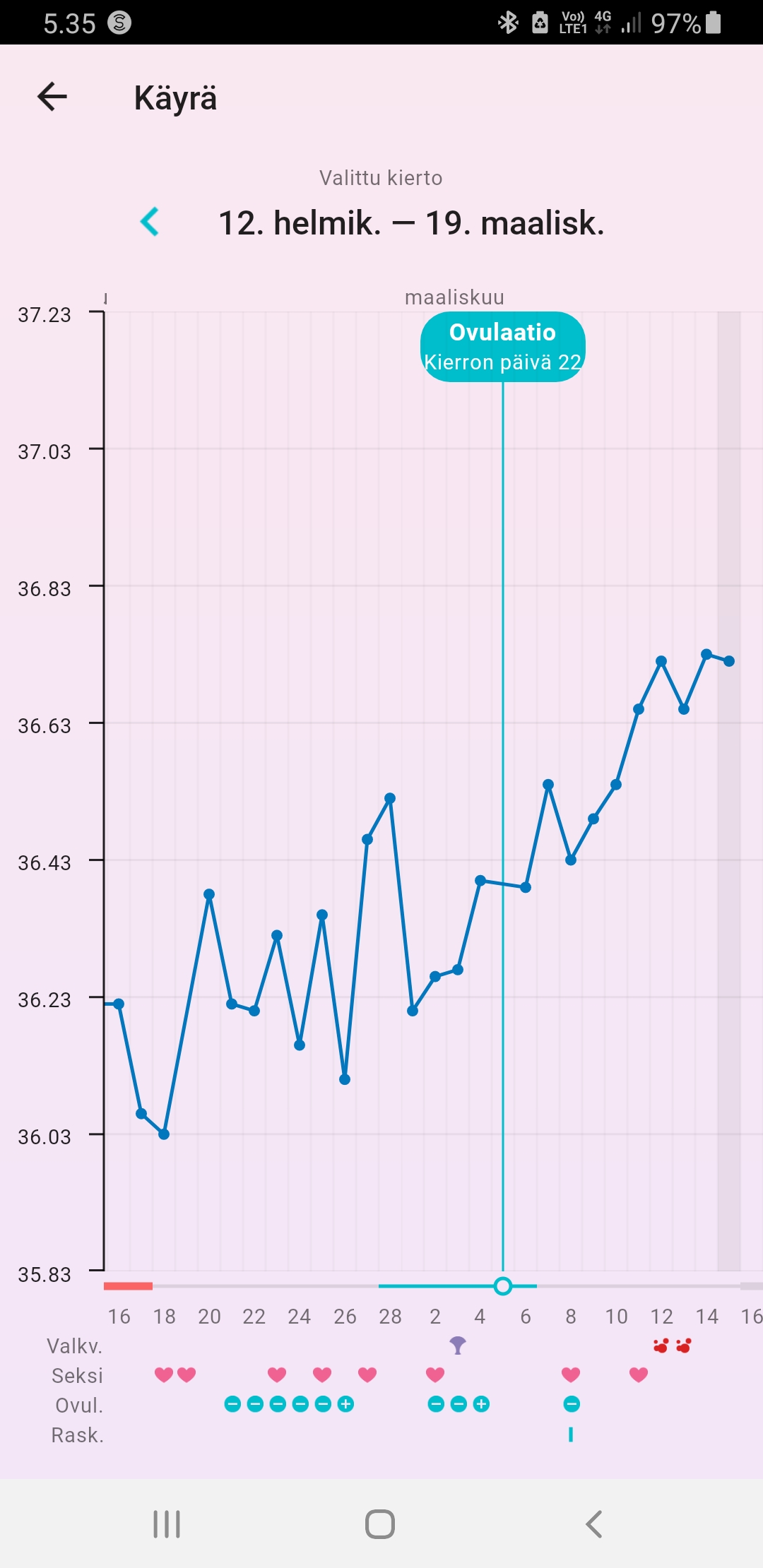This screenshot has width=763, height=1568.
Task: Open recent apps from the navigation bar
Action: coord(167,1524)
